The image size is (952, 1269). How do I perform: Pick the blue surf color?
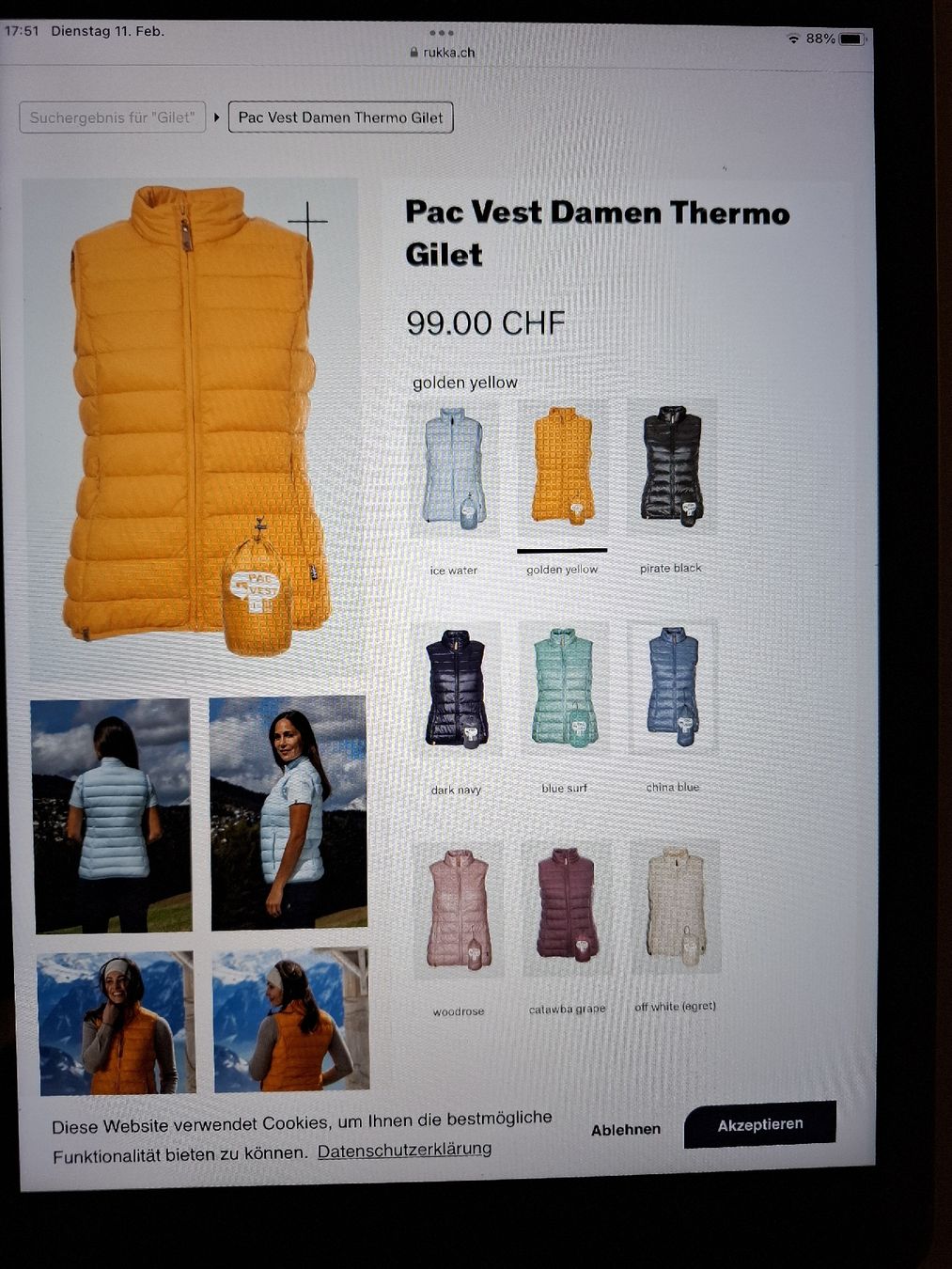(x=564, y=687)
